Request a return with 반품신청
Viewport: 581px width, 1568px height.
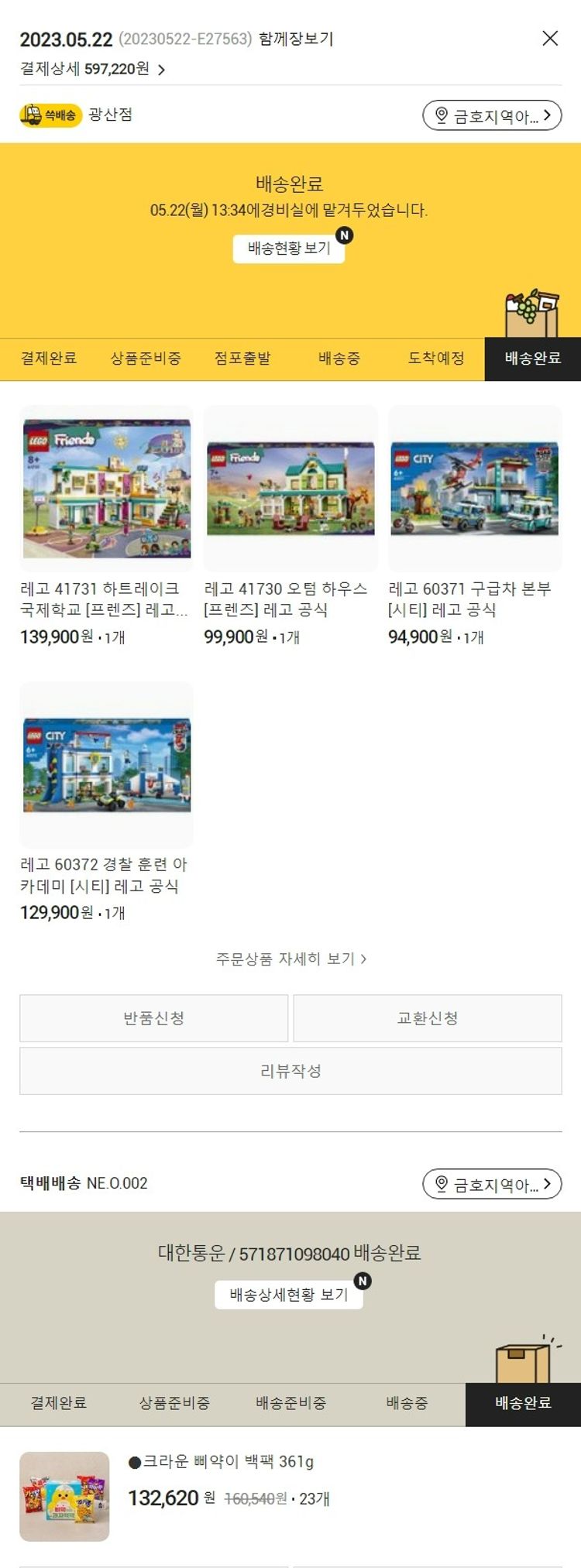click(153, 1018)
